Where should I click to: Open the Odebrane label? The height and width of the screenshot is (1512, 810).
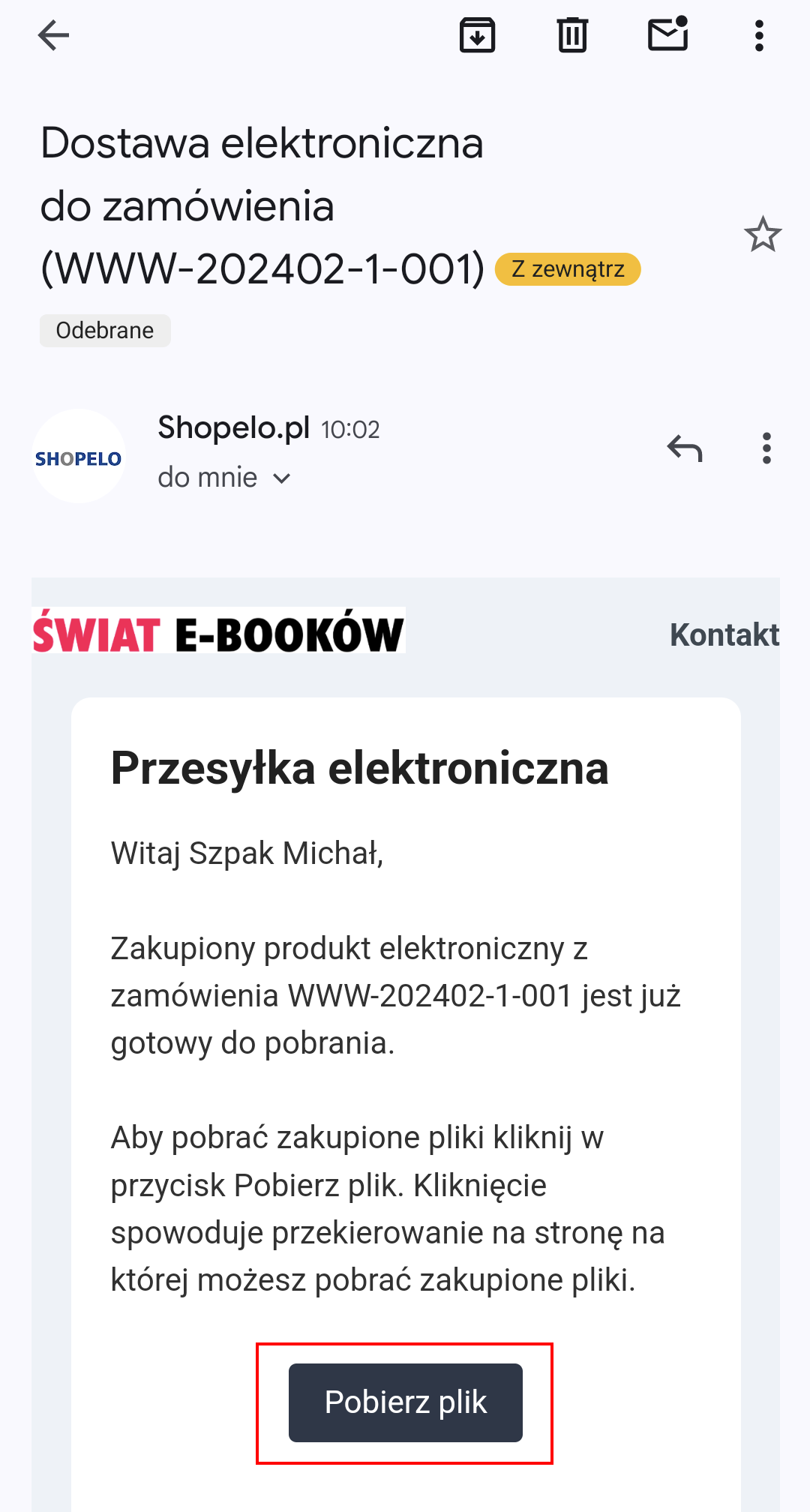(x=105, y=331)
